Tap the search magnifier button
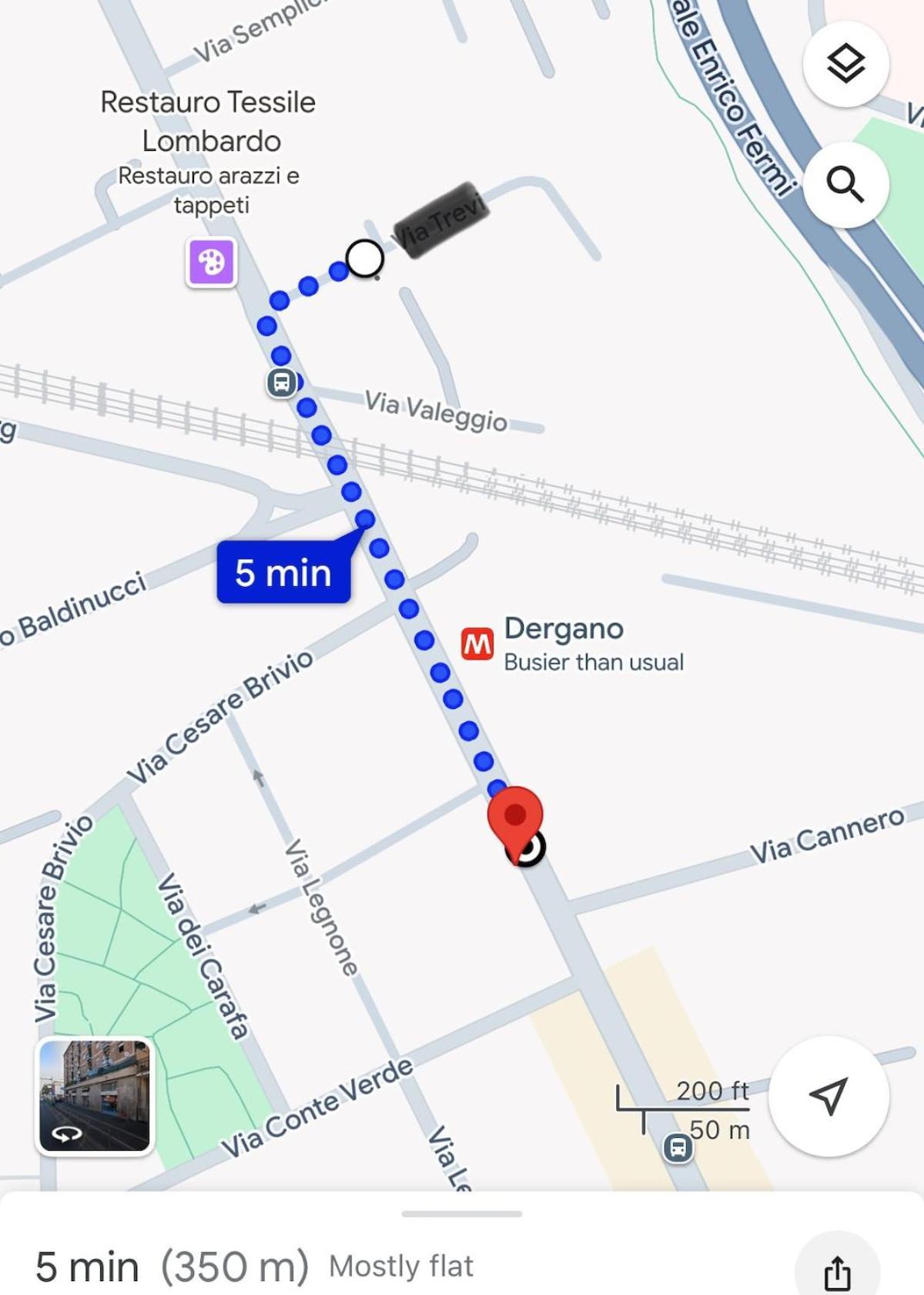924x1295 pixels. point(845,185)
